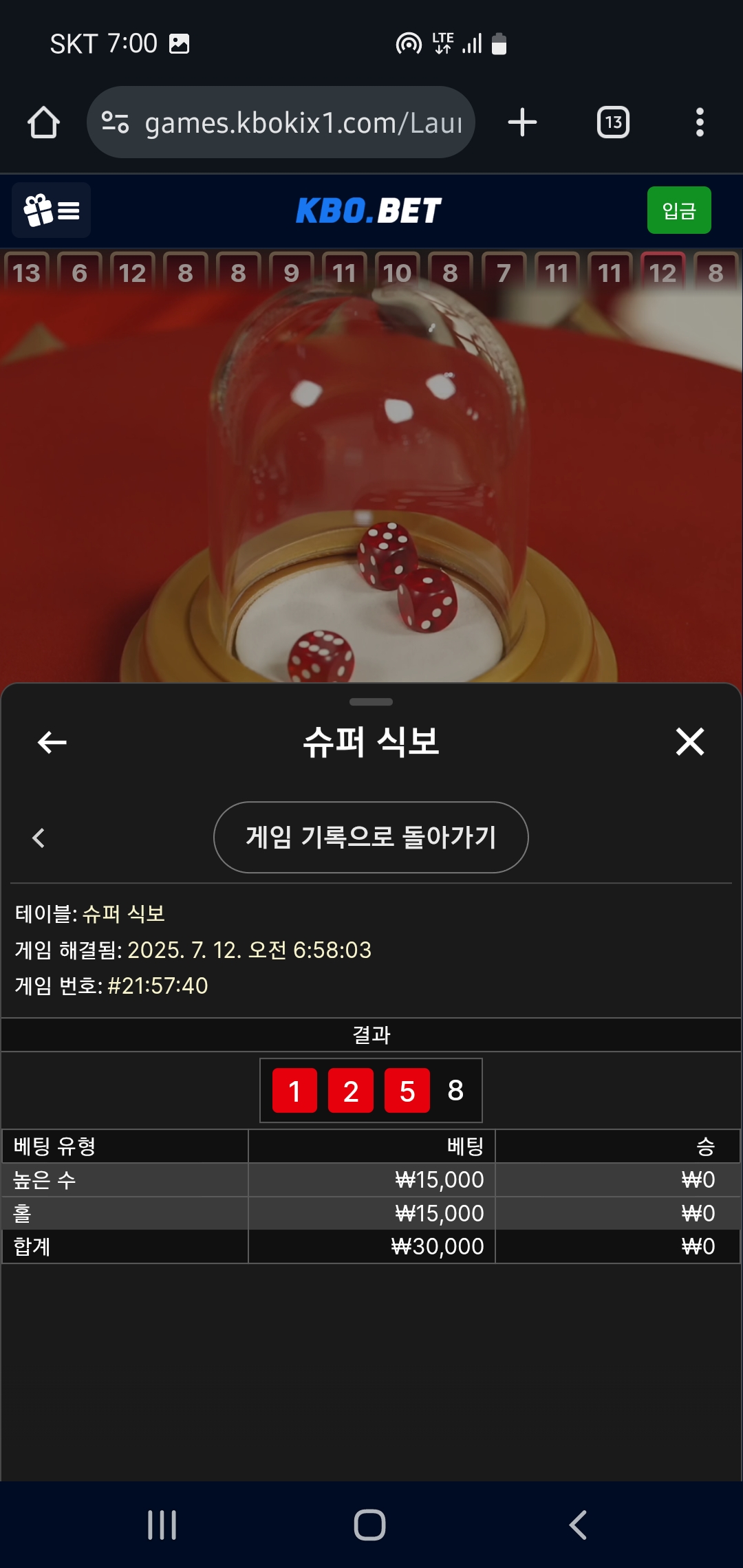Open the browser overflow menu
Viewport: 743px width, 1568px height.
[700, 122]
